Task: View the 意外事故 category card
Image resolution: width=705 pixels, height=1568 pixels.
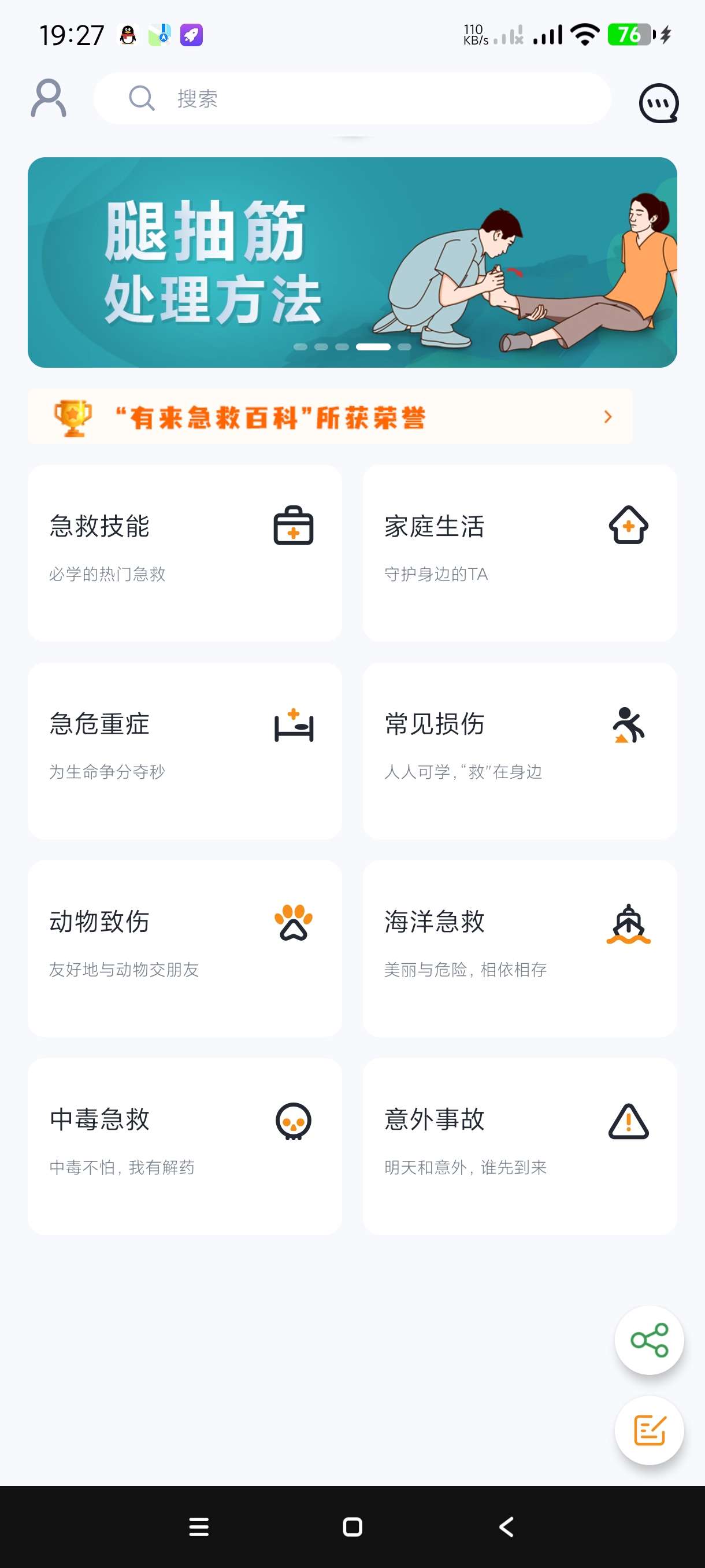Action: [x=520, y=1146]
